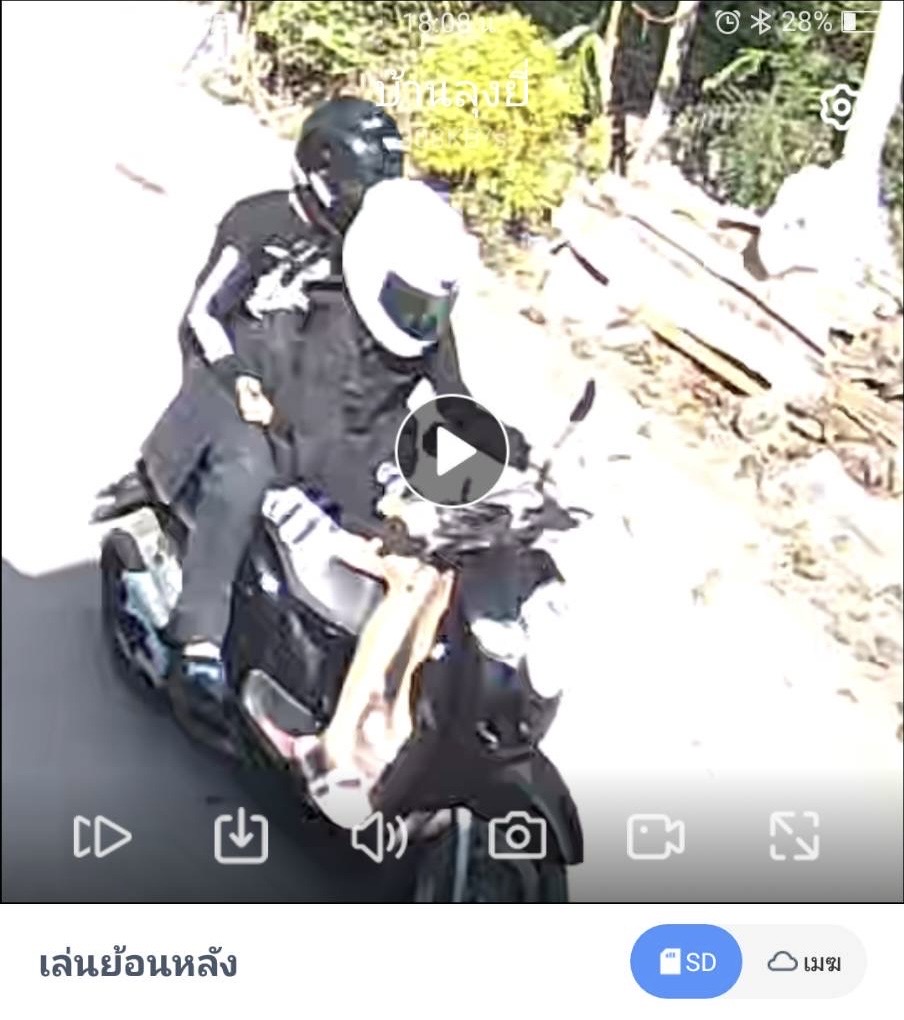Play the recorded camera video
The height and width of the screenshot is (1020, 904).
[452, 451]
